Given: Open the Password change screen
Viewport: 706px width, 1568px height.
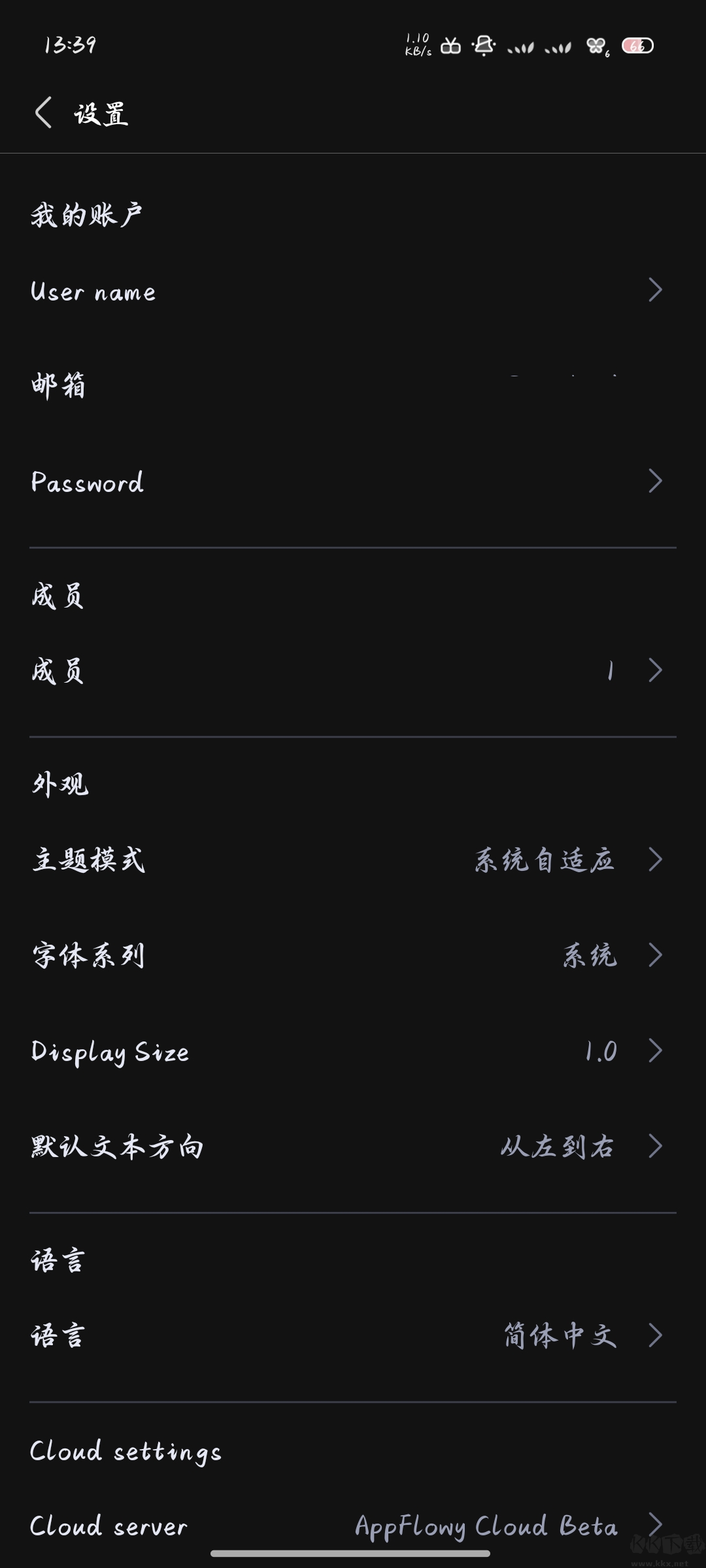Looking at the screenshot, I should pyautogui.click(x=353, y=482).
